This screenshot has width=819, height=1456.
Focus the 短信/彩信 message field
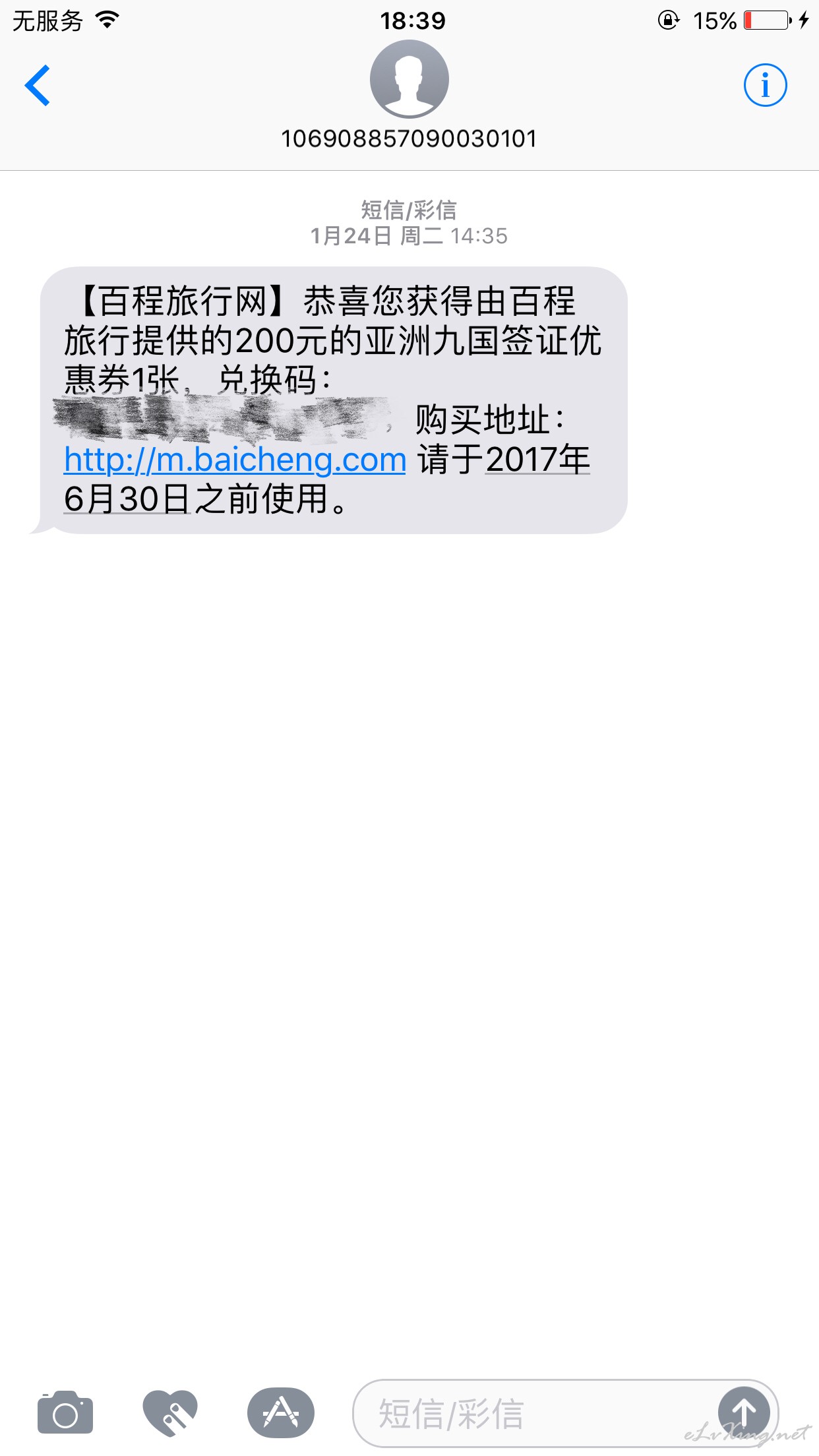pyautogui.click(x=534, y=1413)
